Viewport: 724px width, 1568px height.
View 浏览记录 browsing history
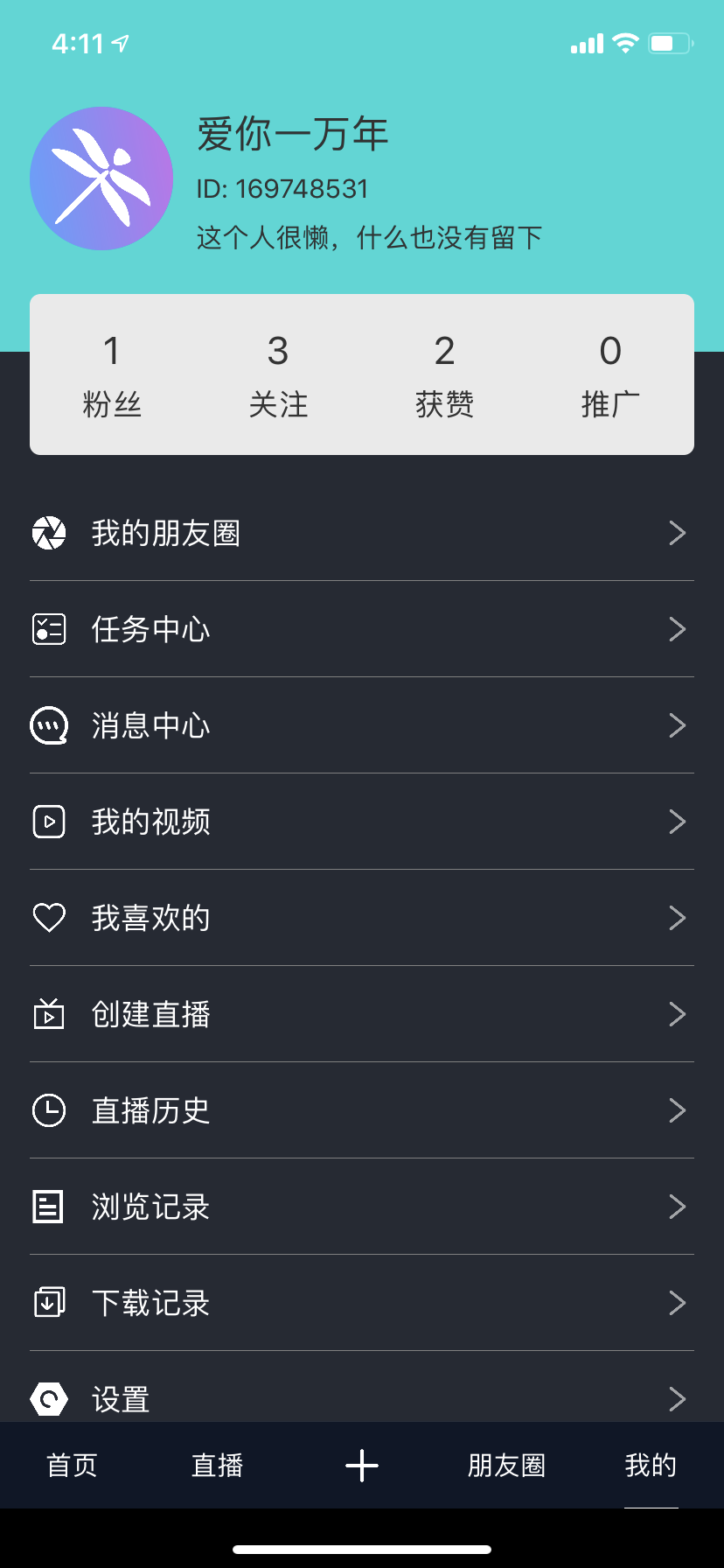(362, 1207)
